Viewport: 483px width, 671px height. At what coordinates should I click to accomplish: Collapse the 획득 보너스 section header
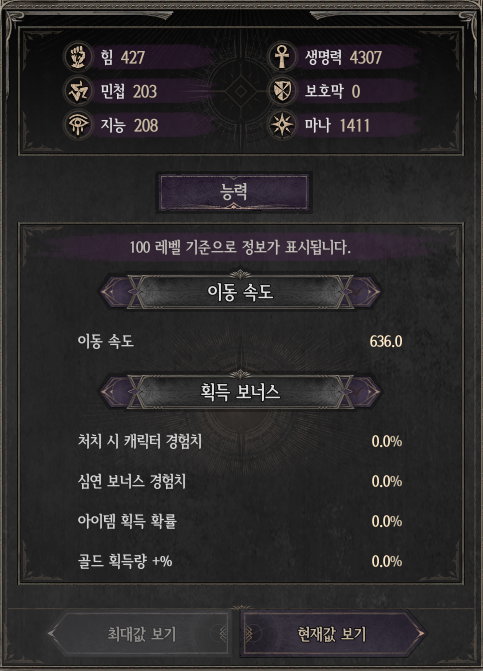pos(240,392)
